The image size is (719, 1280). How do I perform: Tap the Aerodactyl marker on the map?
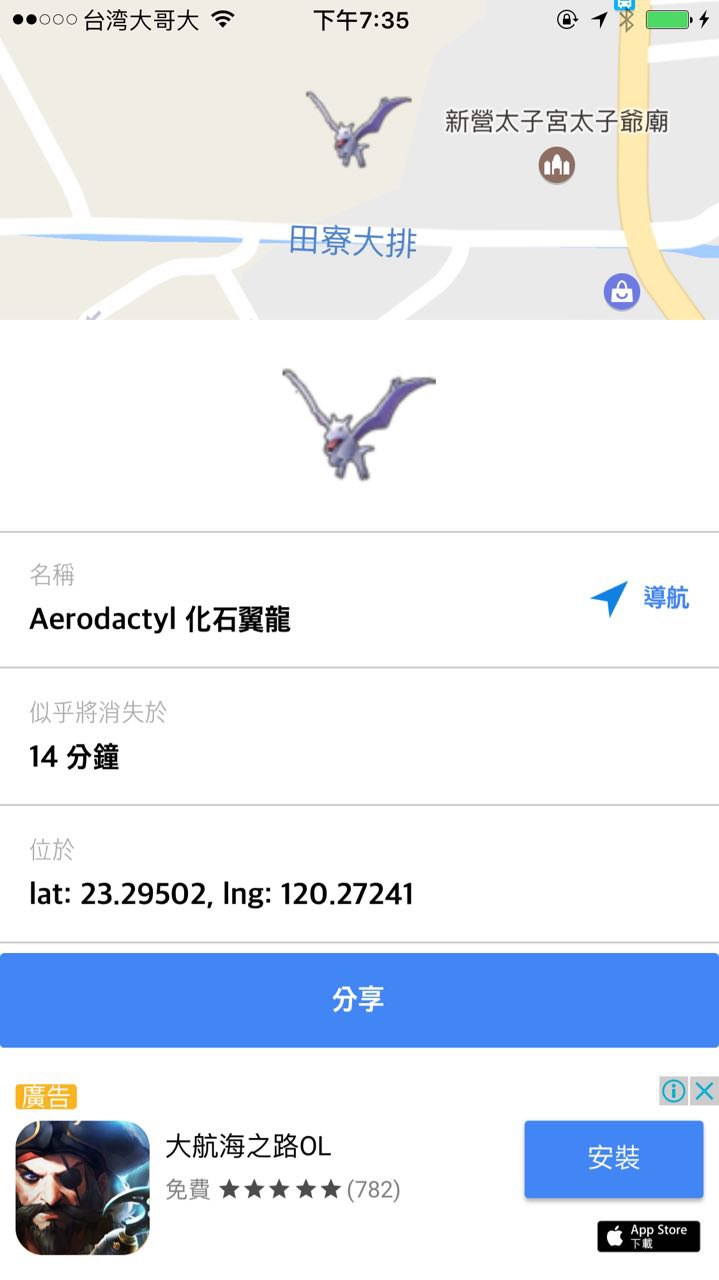[356, 129]
